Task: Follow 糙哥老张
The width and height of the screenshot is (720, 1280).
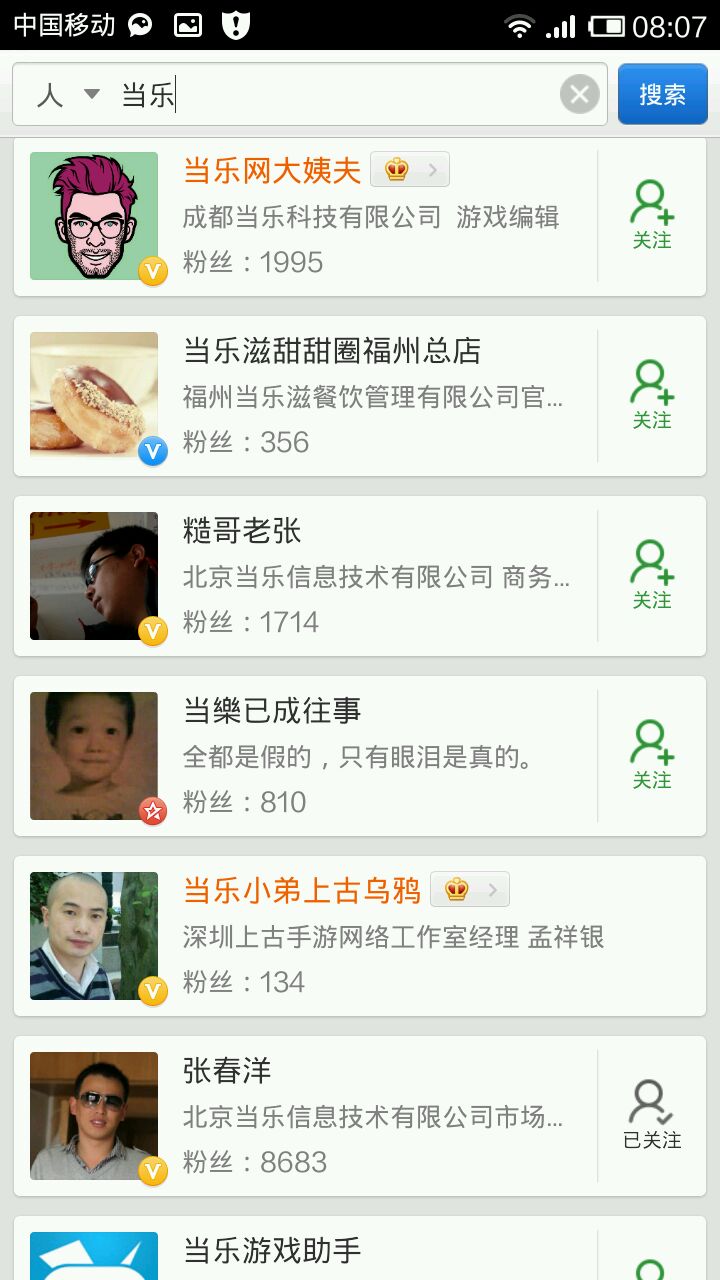Action: click(652, 576)
